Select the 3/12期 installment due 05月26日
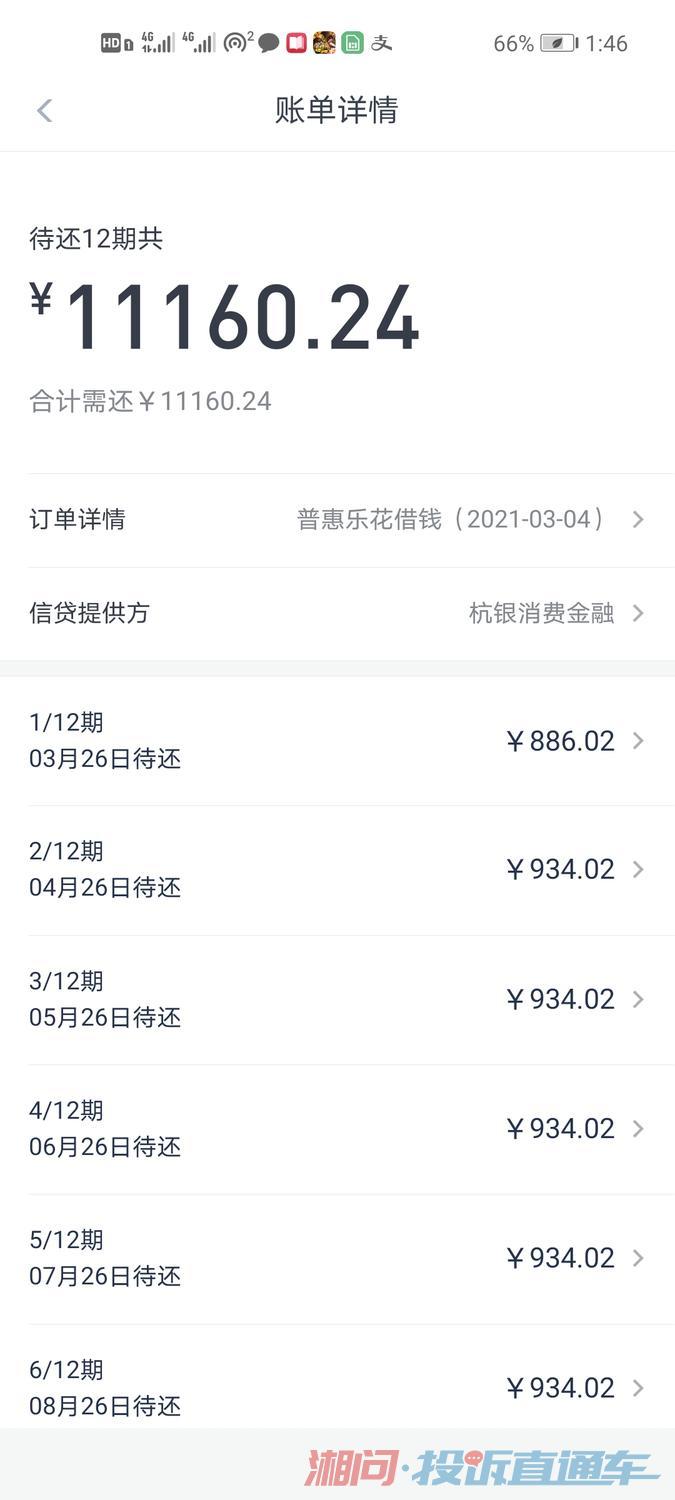 click(x=337, y=1000)
